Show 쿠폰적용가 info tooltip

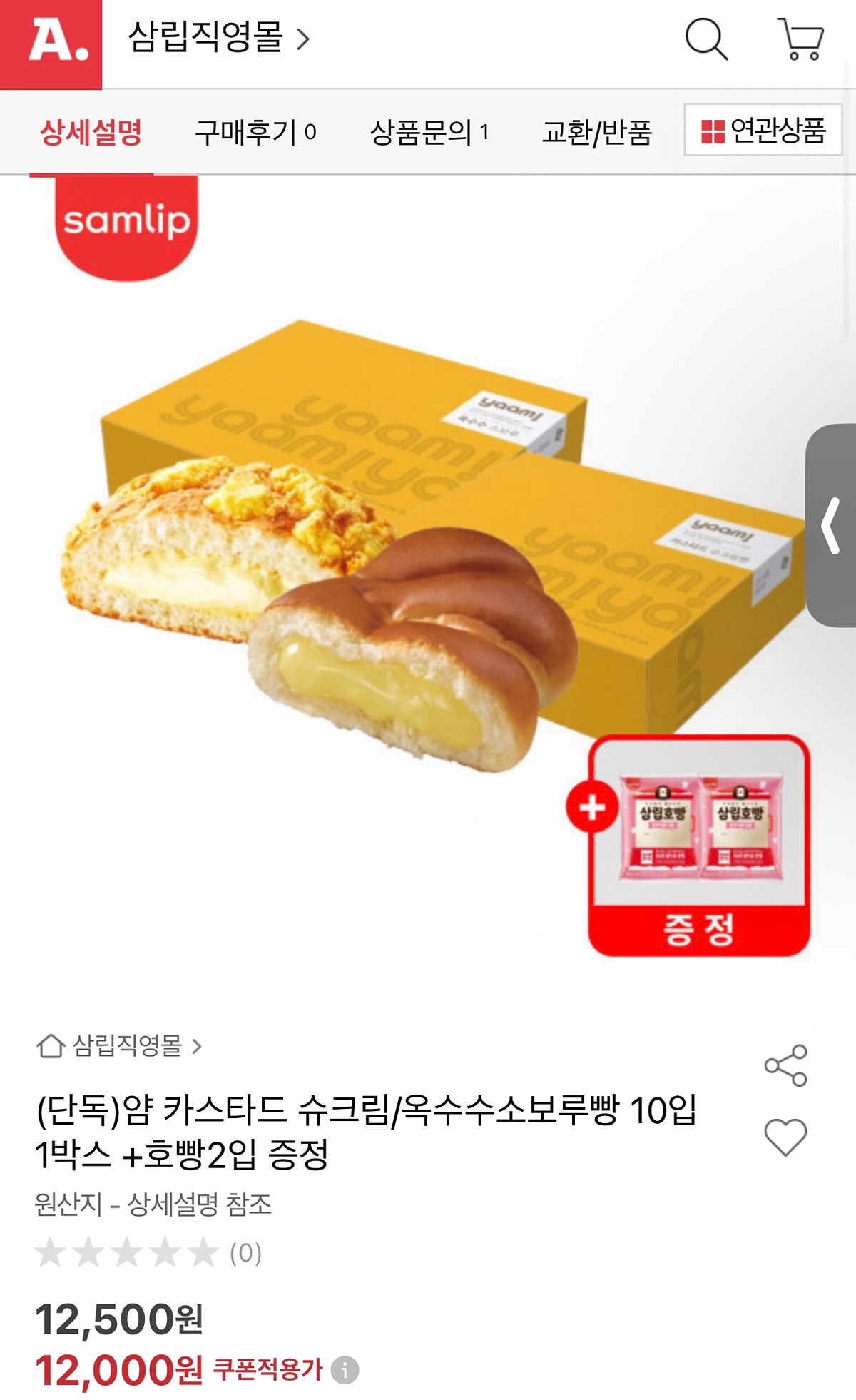point(345,1370)
